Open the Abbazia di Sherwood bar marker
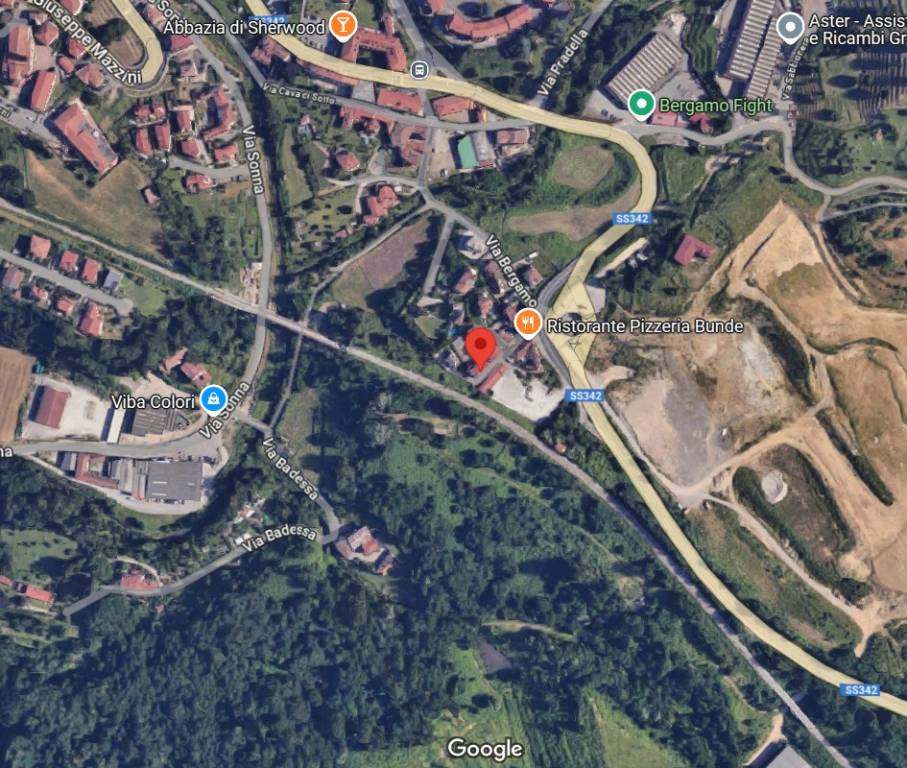Image resolution: width=907 pixels, height=768 pixels. pyautogui.click(x=343, y=24)
